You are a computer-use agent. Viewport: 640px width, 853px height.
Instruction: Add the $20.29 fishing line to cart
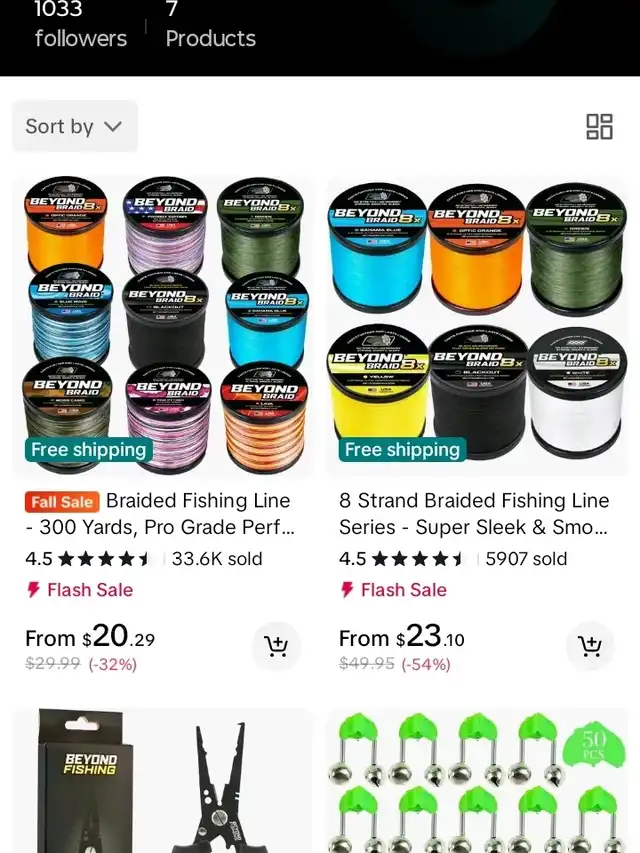pos(276,646)
